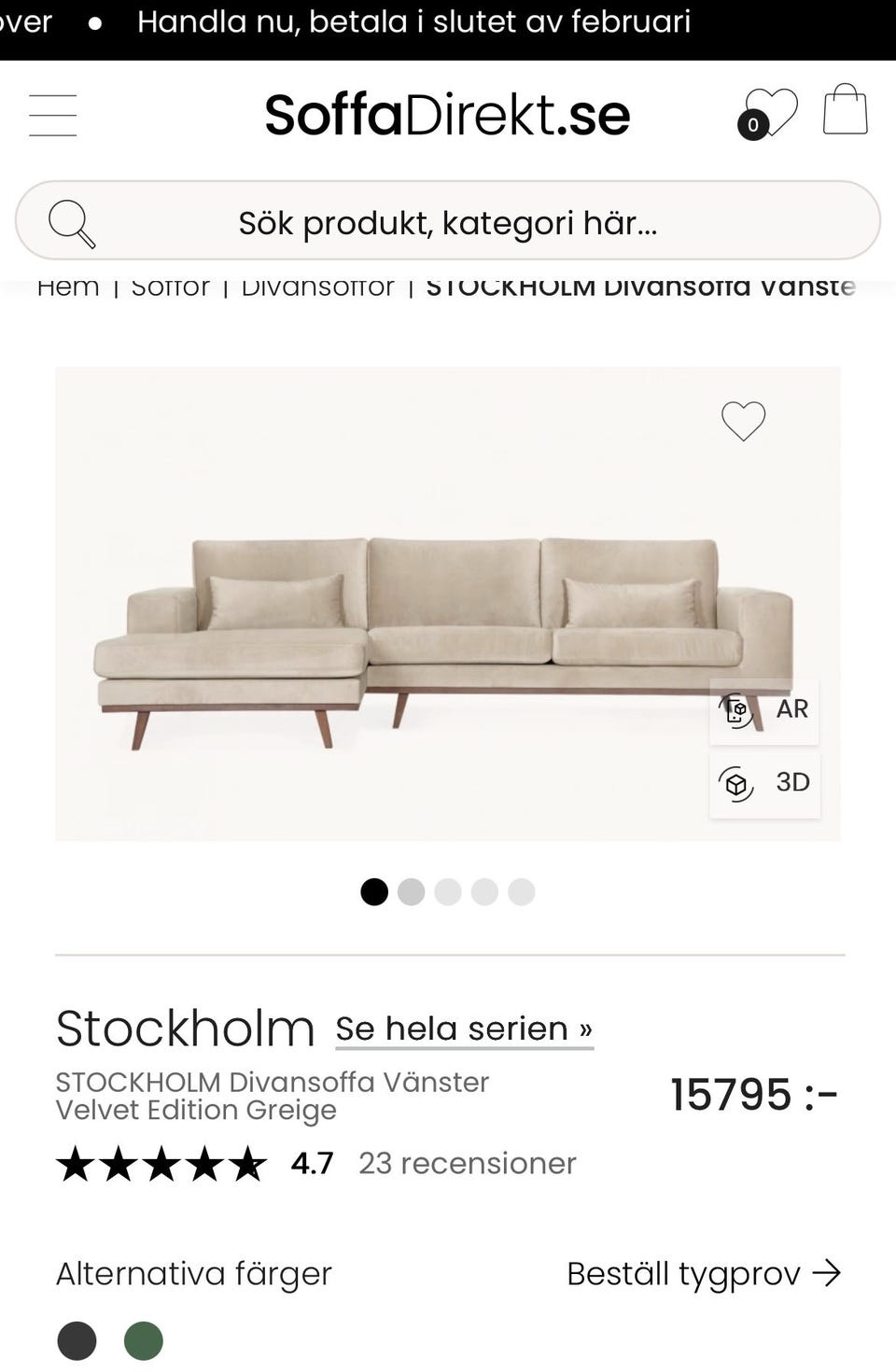Image resolution: width=896 pixels, height=1372 pixels.
Task: Select the second carousel dot
Action: pos(411,892)
